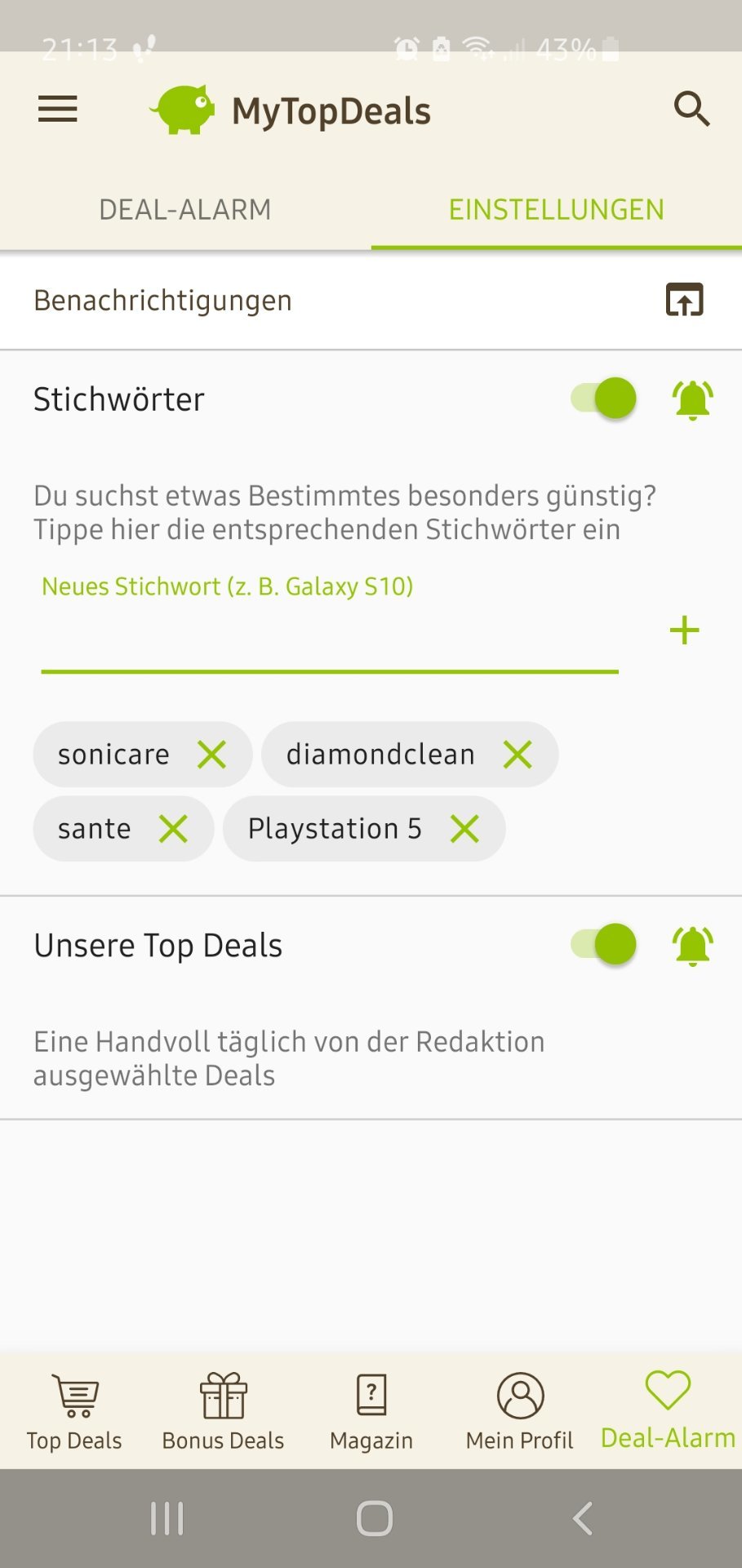Open Benachrichtigungen system settings
Viewport: 742px width, 1568px height.
pyautogui.click(x=684, y=300)
